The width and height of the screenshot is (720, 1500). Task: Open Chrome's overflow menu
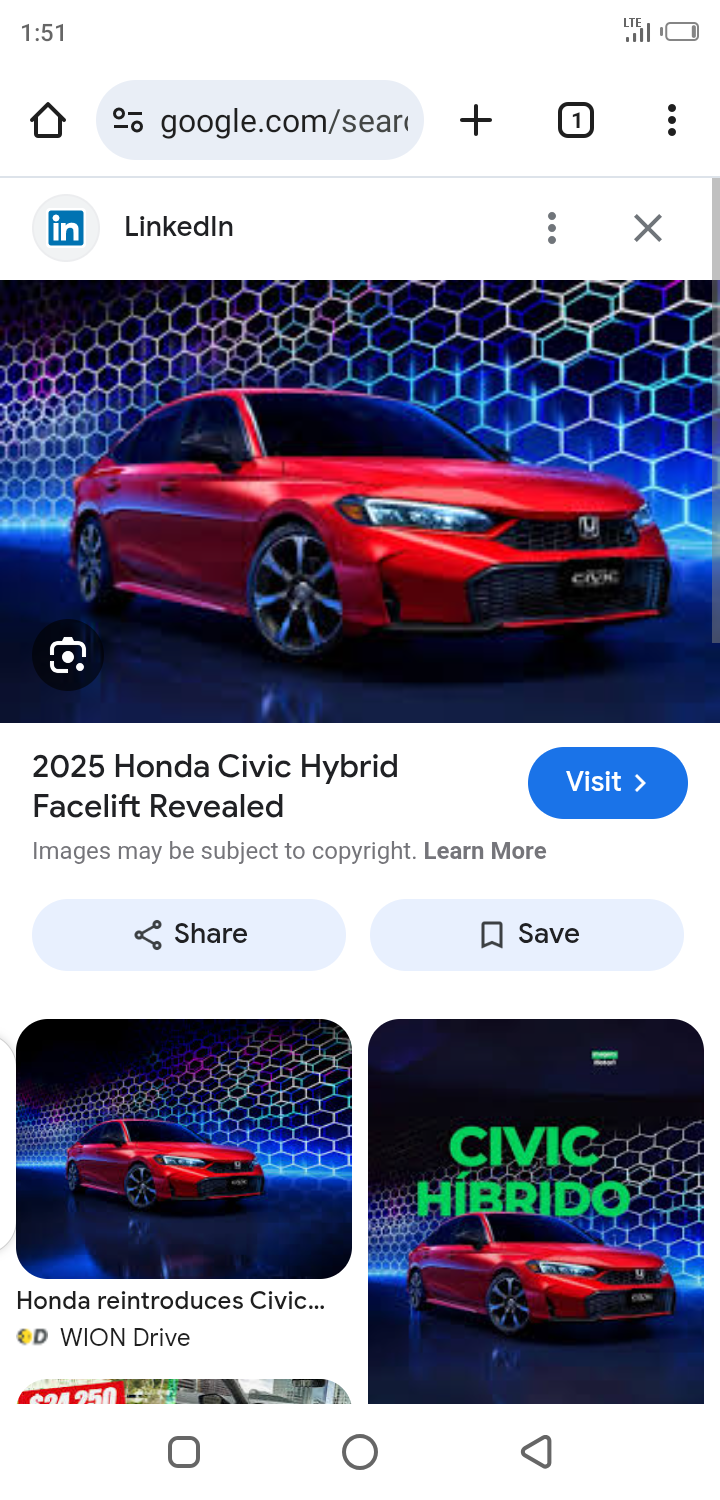coord(671,121)
